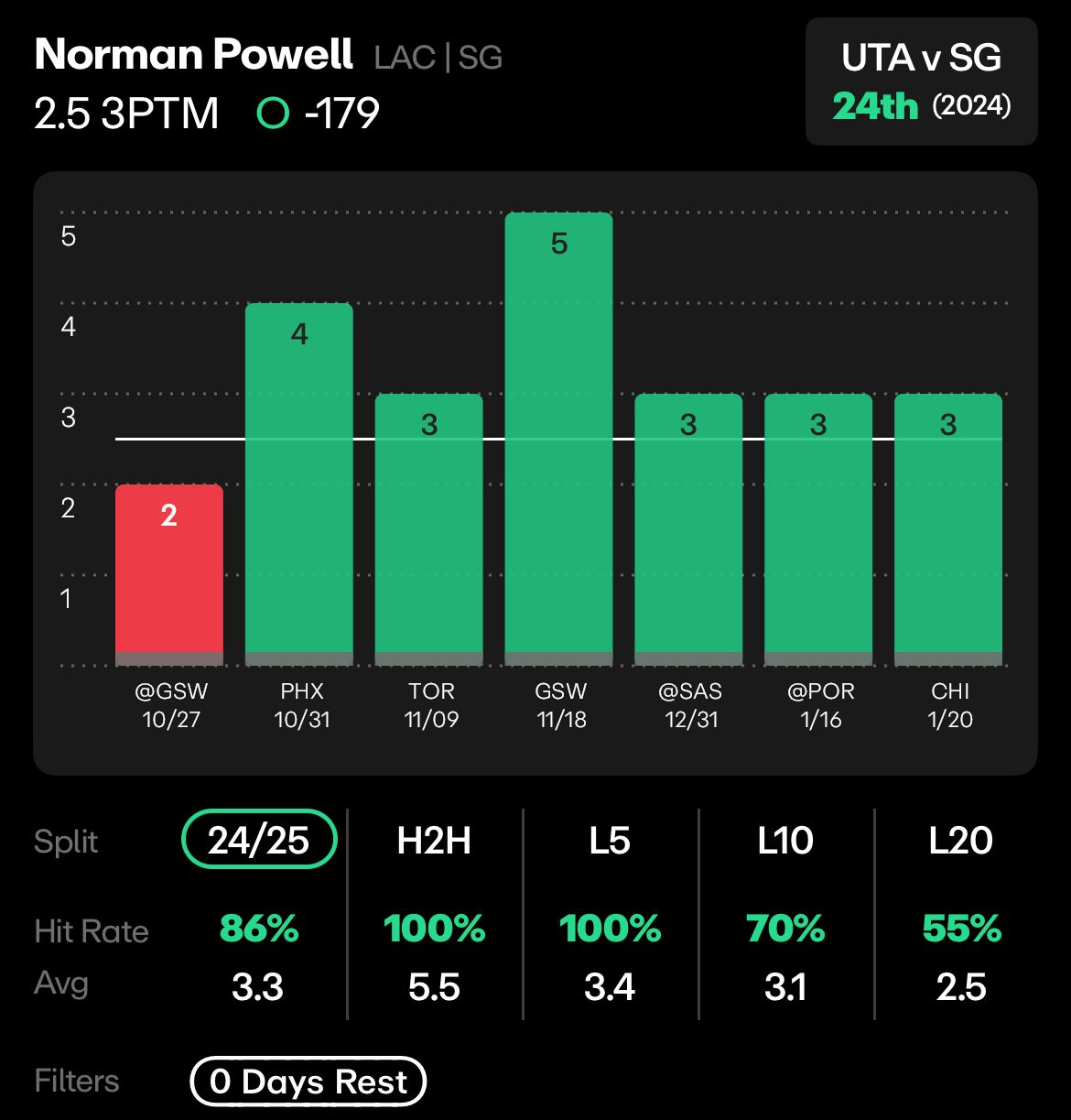This screenshot has height=1120, width=1071.
Task: Open the UTA v SG matchup rank card
Action: pyautogui.click(x=921, y=82)
